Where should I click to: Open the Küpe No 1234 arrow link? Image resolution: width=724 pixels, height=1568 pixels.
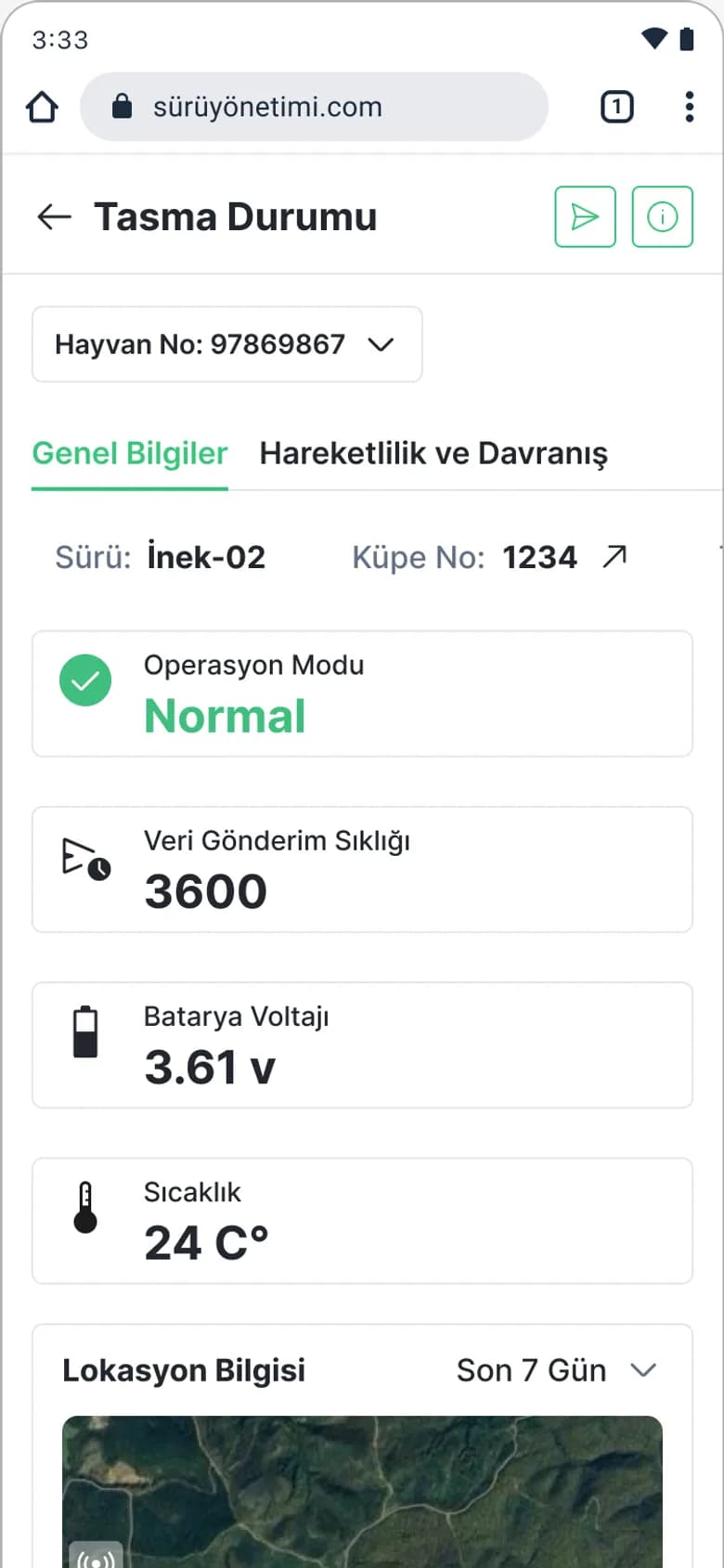tap(614, 556)
